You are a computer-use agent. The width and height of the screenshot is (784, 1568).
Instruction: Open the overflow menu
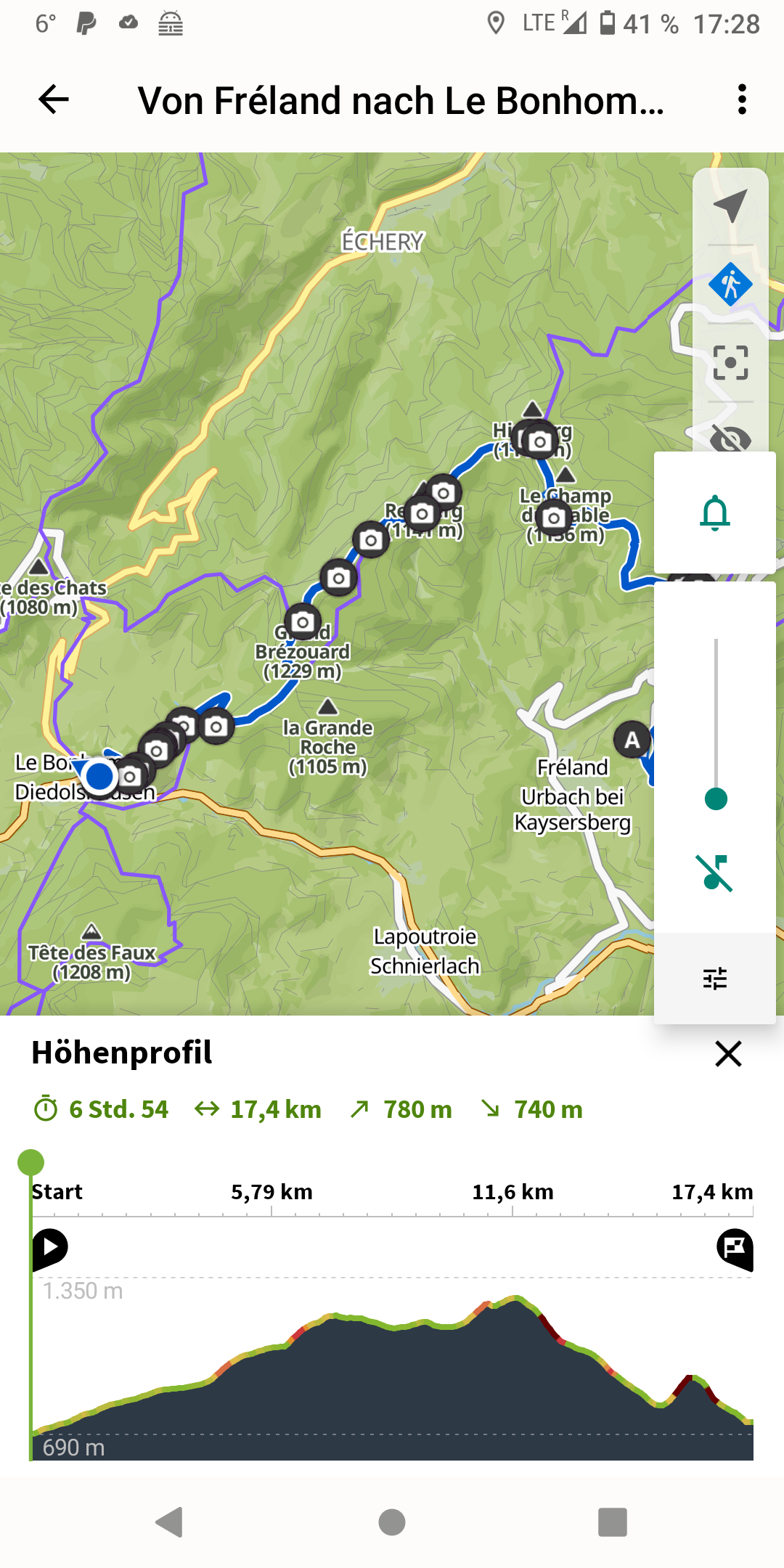click(x=741, y=99)
